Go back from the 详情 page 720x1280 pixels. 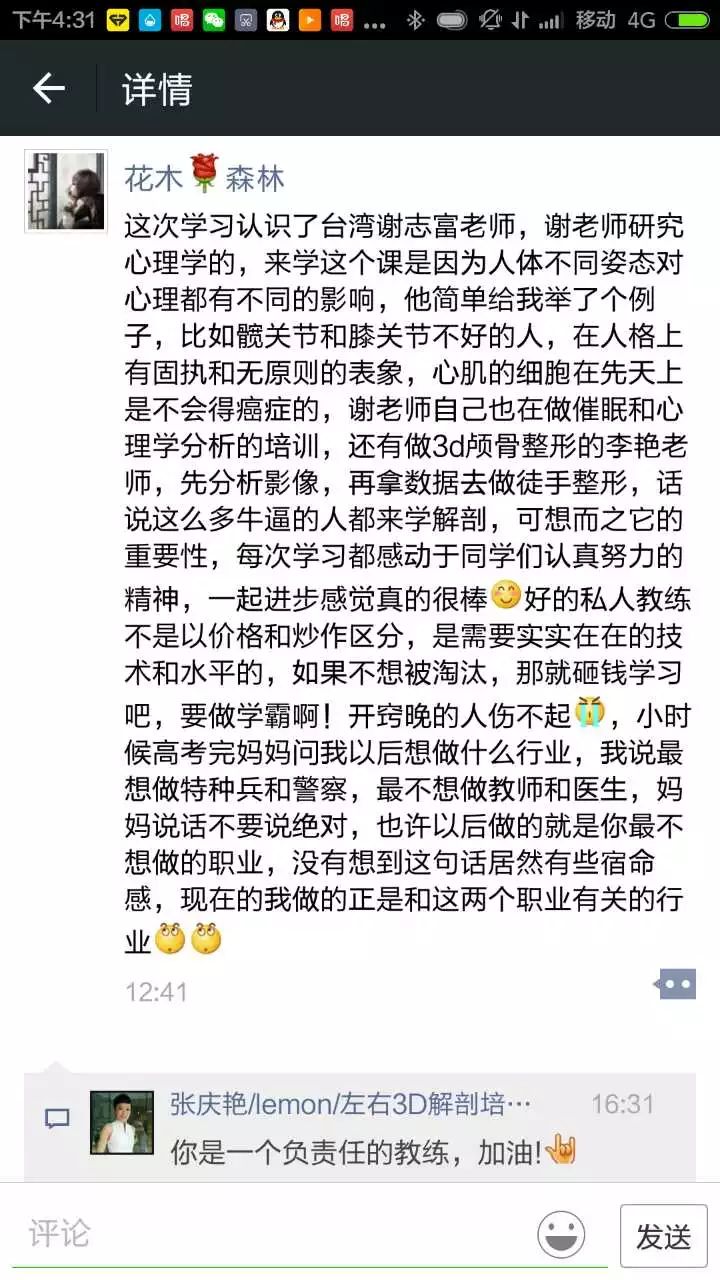pyautogui.click(x=48, y=89)
